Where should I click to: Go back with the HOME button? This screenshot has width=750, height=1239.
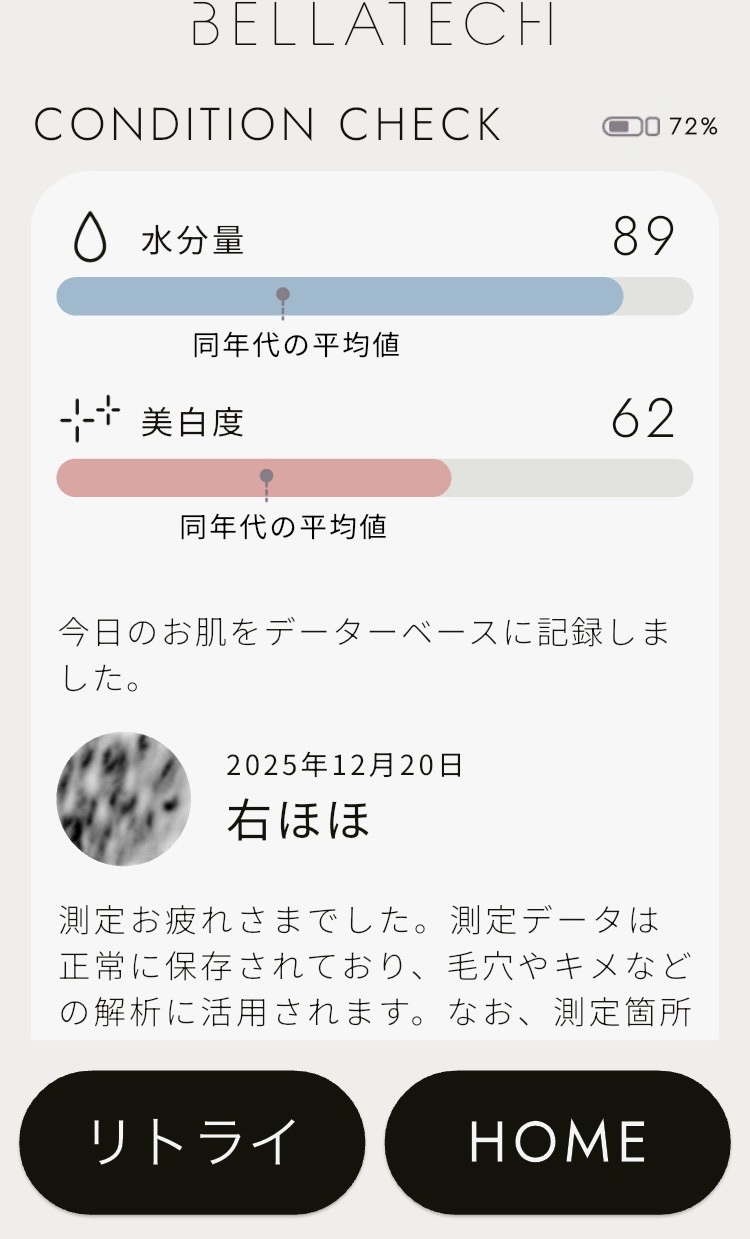558,1142
